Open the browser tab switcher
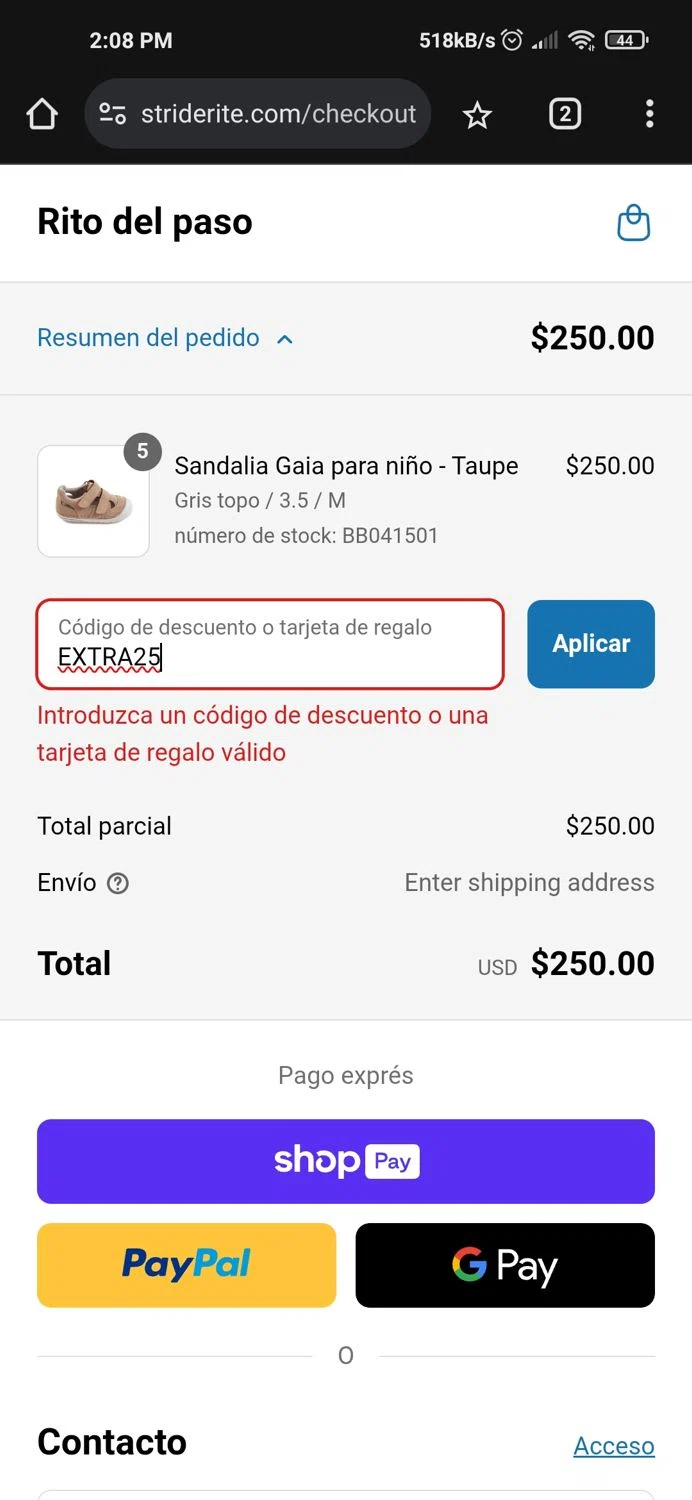This screenshot has width=692, height=1500. click(x=564, y=115)
